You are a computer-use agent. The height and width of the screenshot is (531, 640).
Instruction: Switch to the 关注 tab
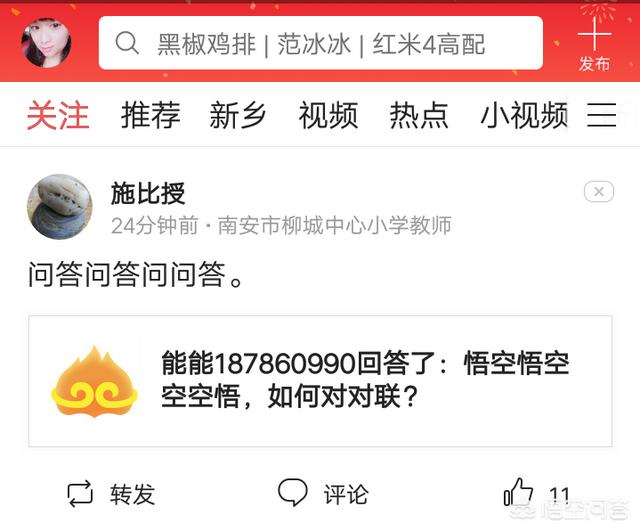click(57, 116)
